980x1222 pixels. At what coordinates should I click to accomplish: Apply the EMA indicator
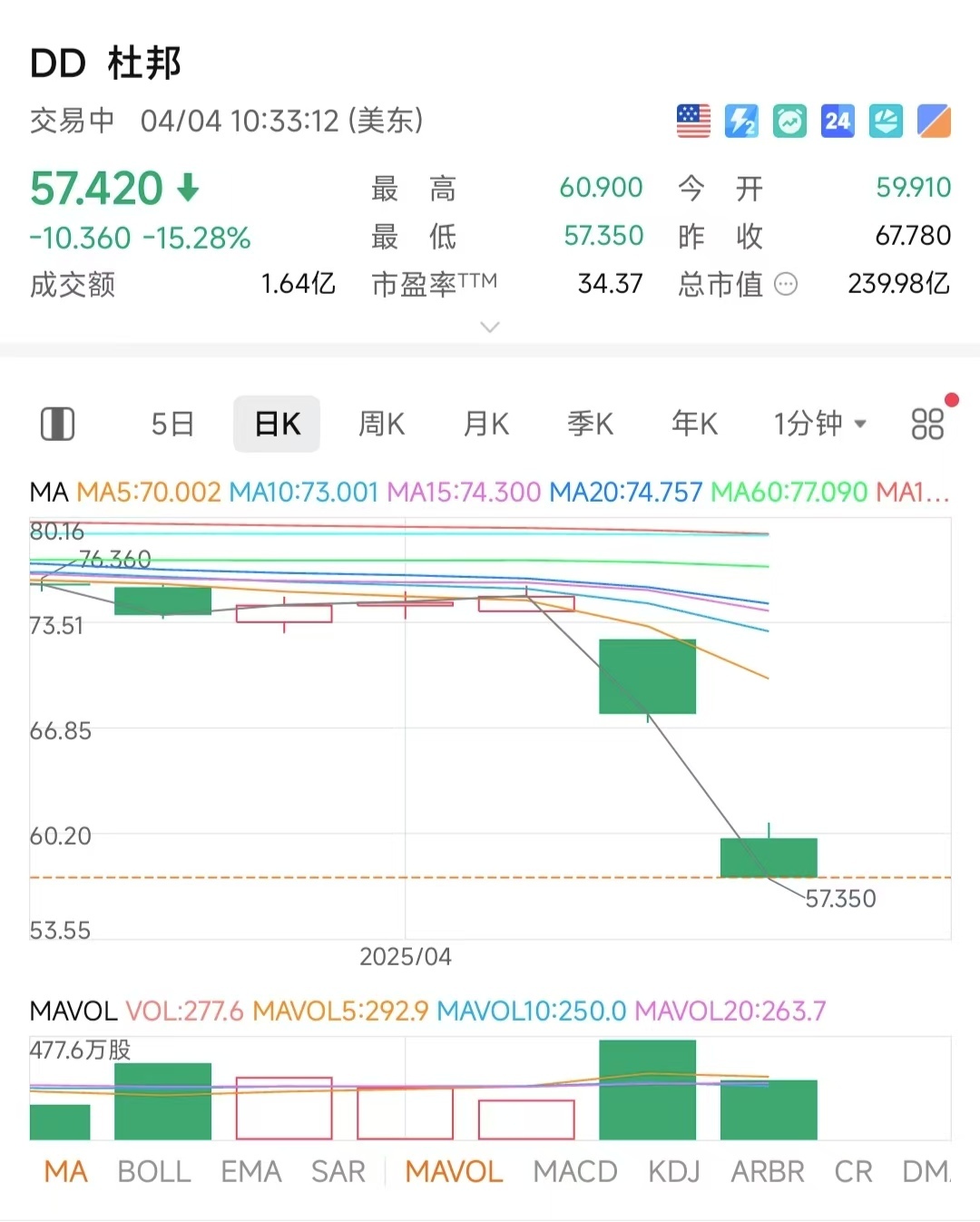(x=251, y=1171)
